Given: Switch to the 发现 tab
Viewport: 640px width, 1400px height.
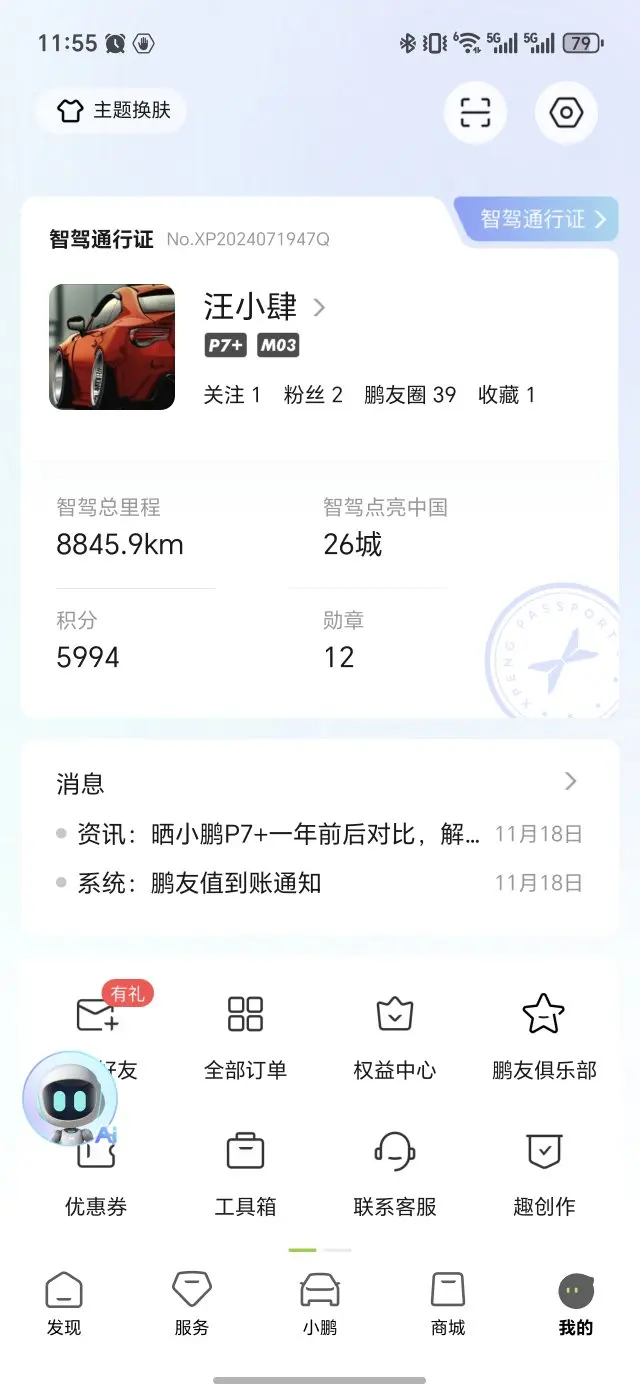Looking at the screenshot, I should coord(64,1304).
